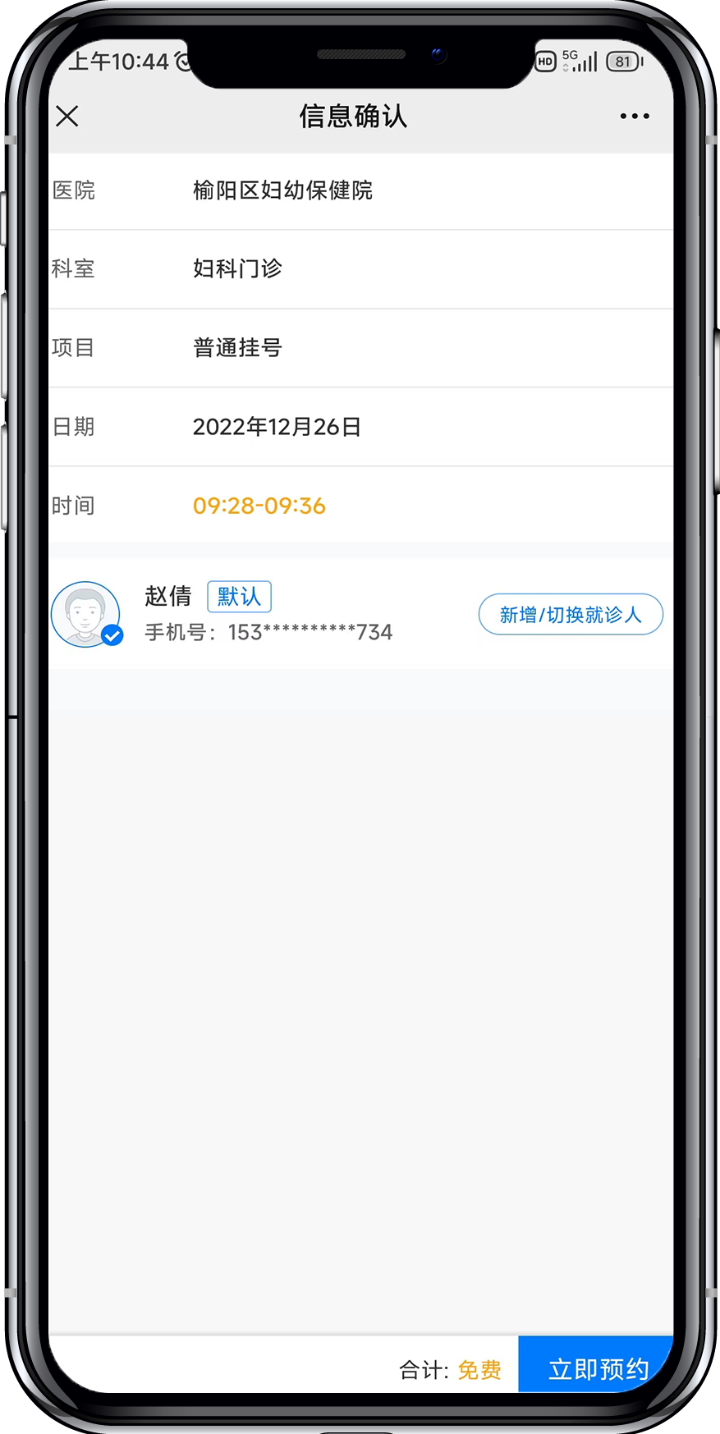The image size is (720, 1434).
Task: Open the three-dot overflow menu
Action: point(634,116)
